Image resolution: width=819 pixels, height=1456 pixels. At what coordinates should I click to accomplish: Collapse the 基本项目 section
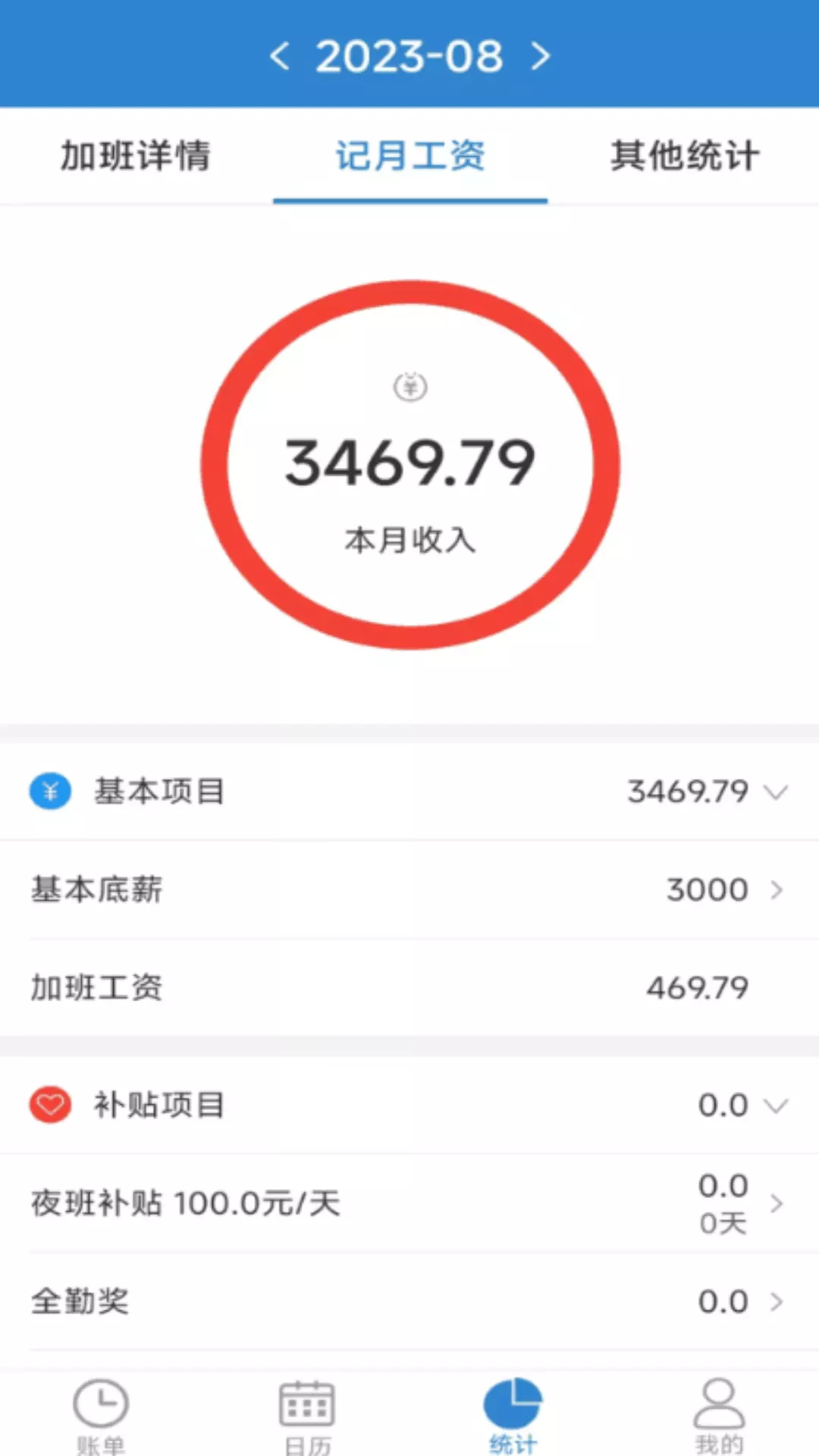(x=409, y=792)
